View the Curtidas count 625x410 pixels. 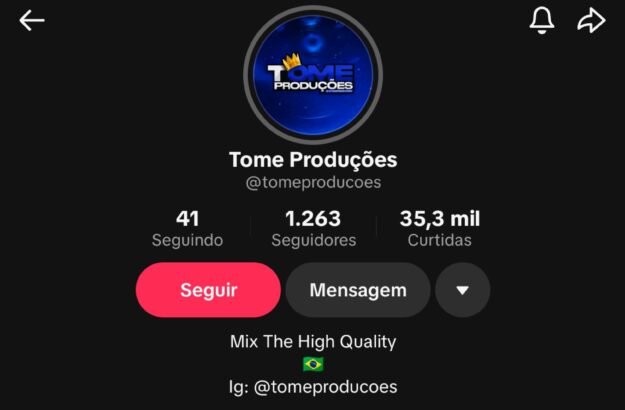[439, 228]
